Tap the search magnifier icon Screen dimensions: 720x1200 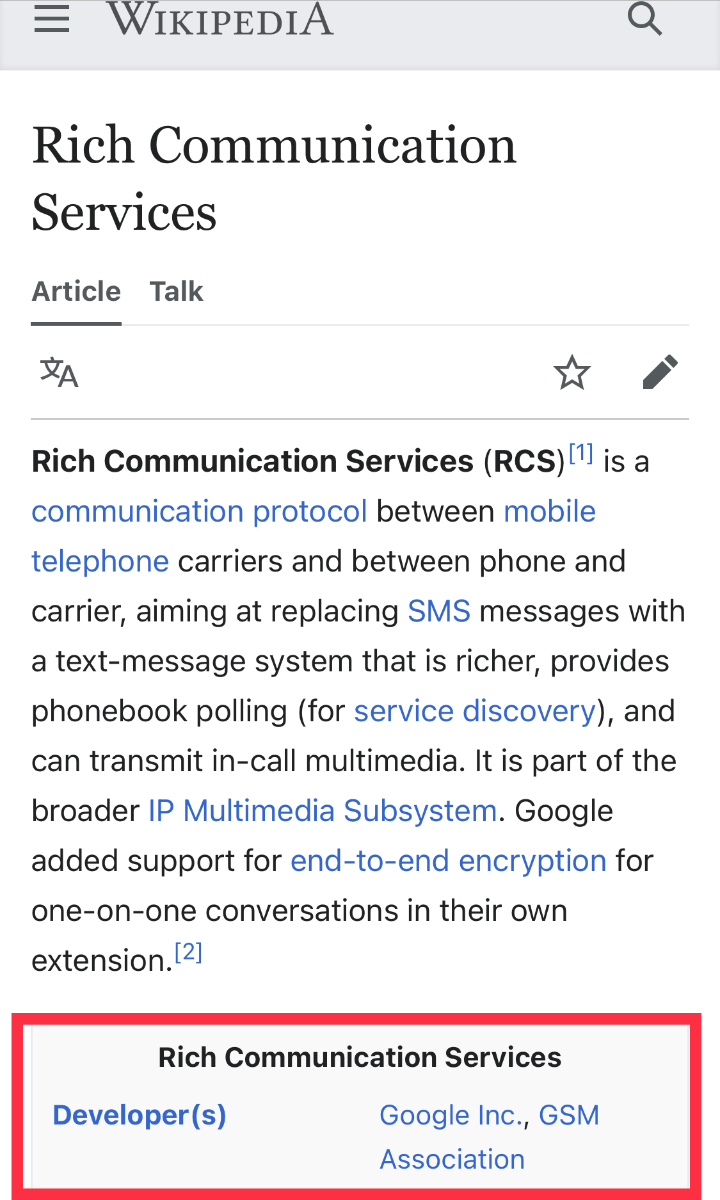[645, 17]
